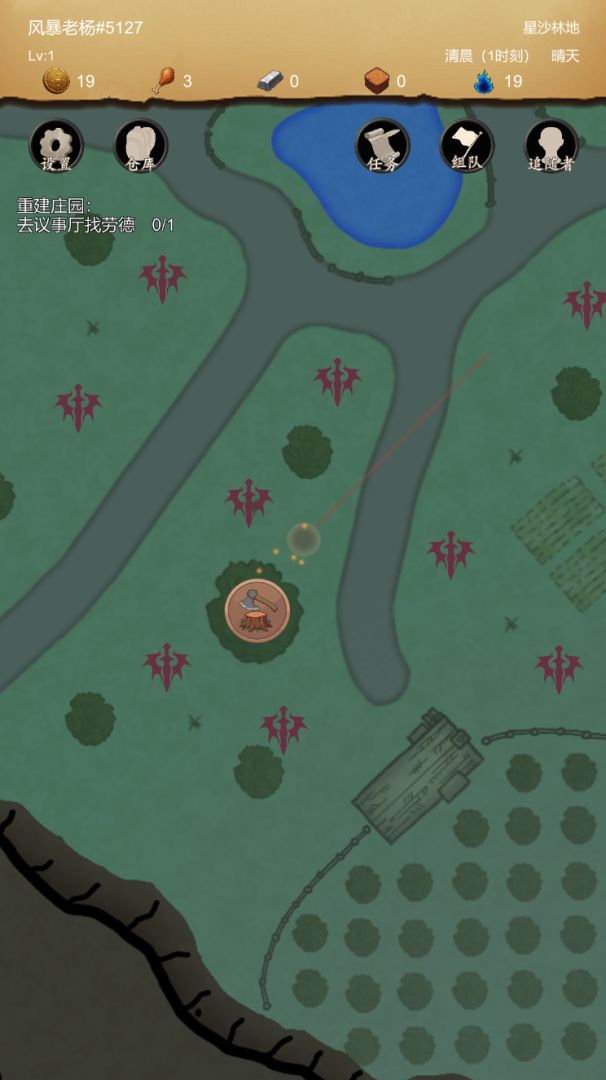Open the 仓库 warehouse
This screenshot has width=606, height=1080.
click(141, 146)
